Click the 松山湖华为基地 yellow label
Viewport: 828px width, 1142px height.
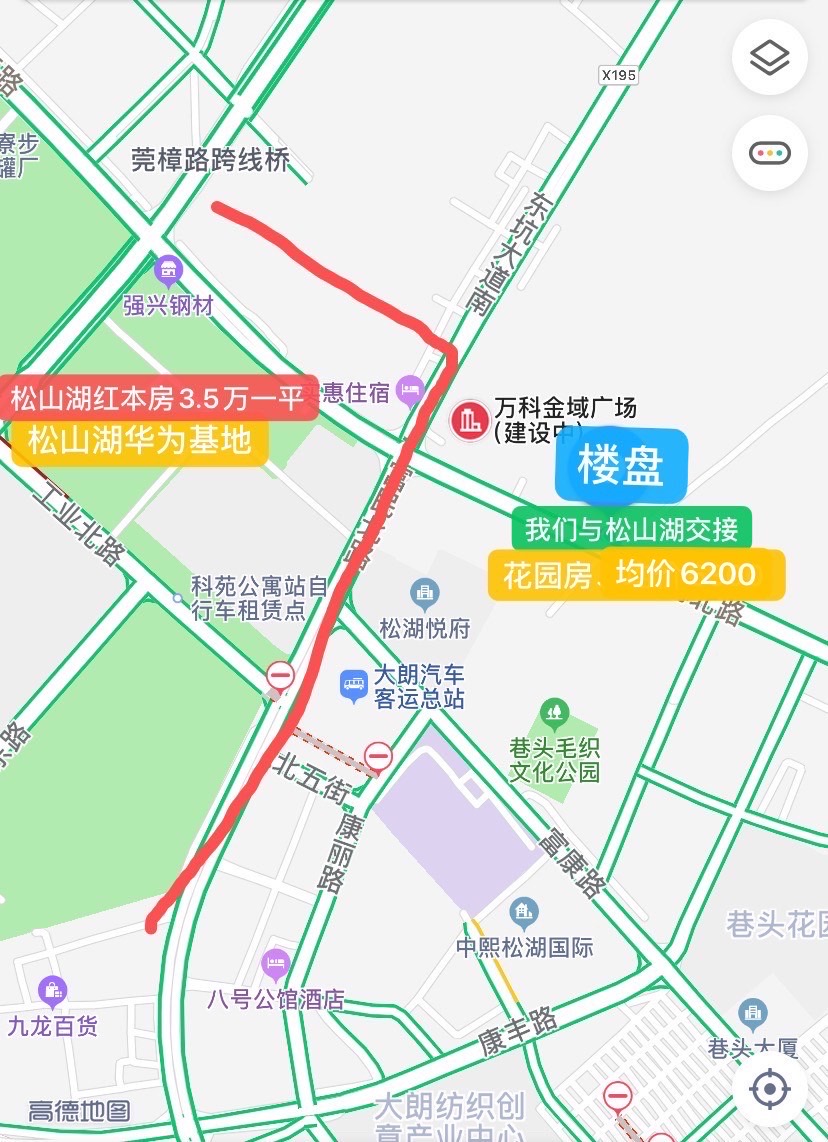(x=137, y=438)
